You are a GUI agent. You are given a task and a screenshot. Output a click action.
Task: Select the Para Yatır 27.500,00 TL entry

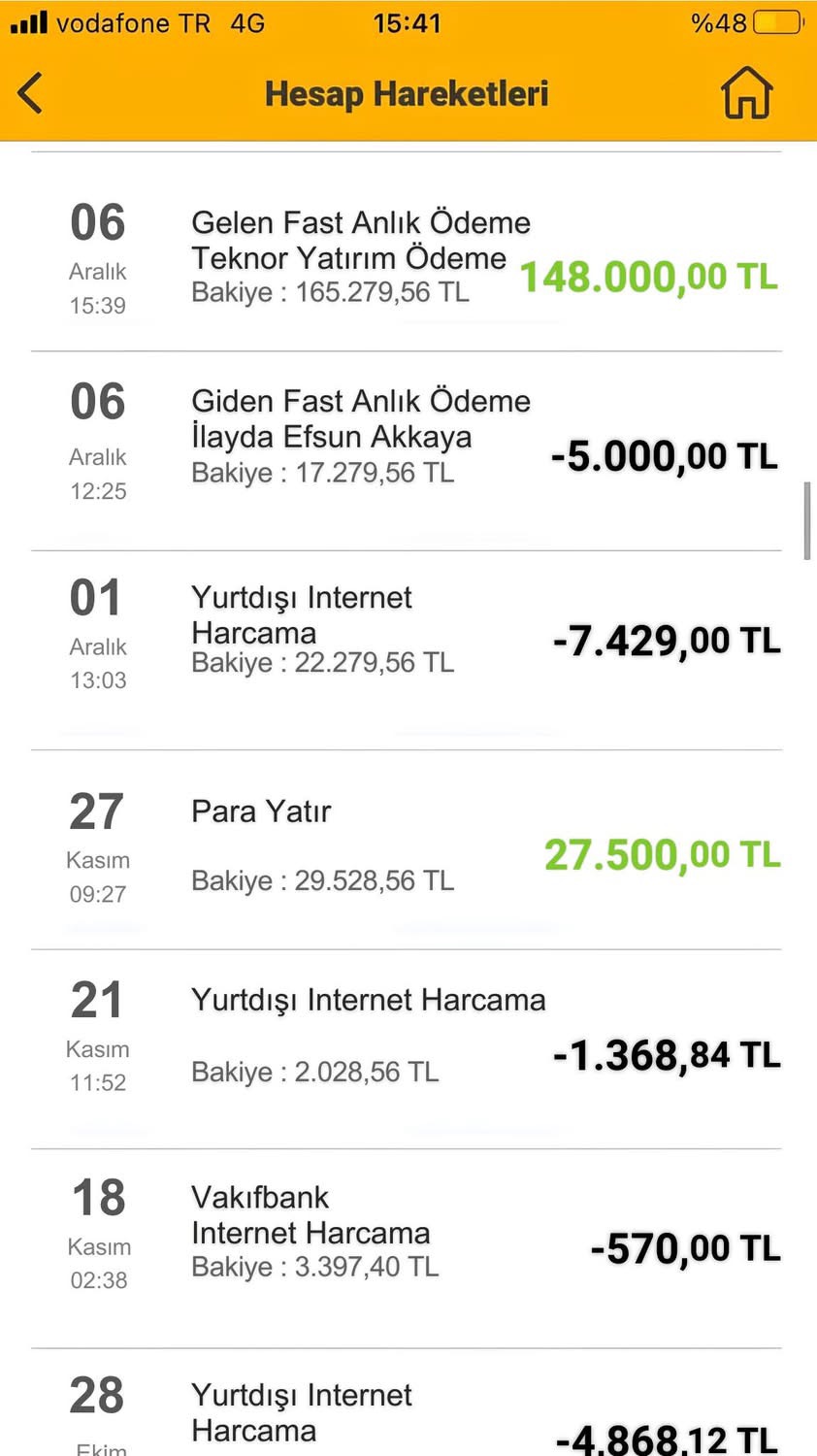pyautogui.click(x=407, y=850)
